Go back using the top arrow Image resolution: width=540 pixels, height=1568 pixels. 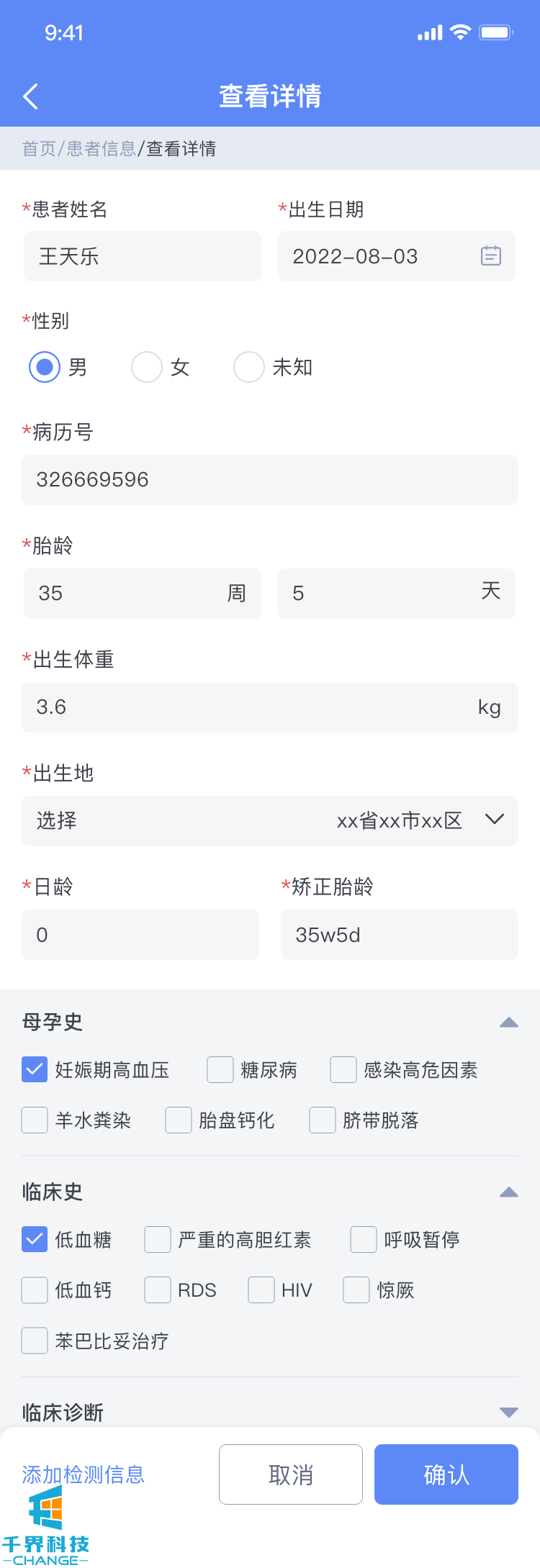[x=30, y=96]
